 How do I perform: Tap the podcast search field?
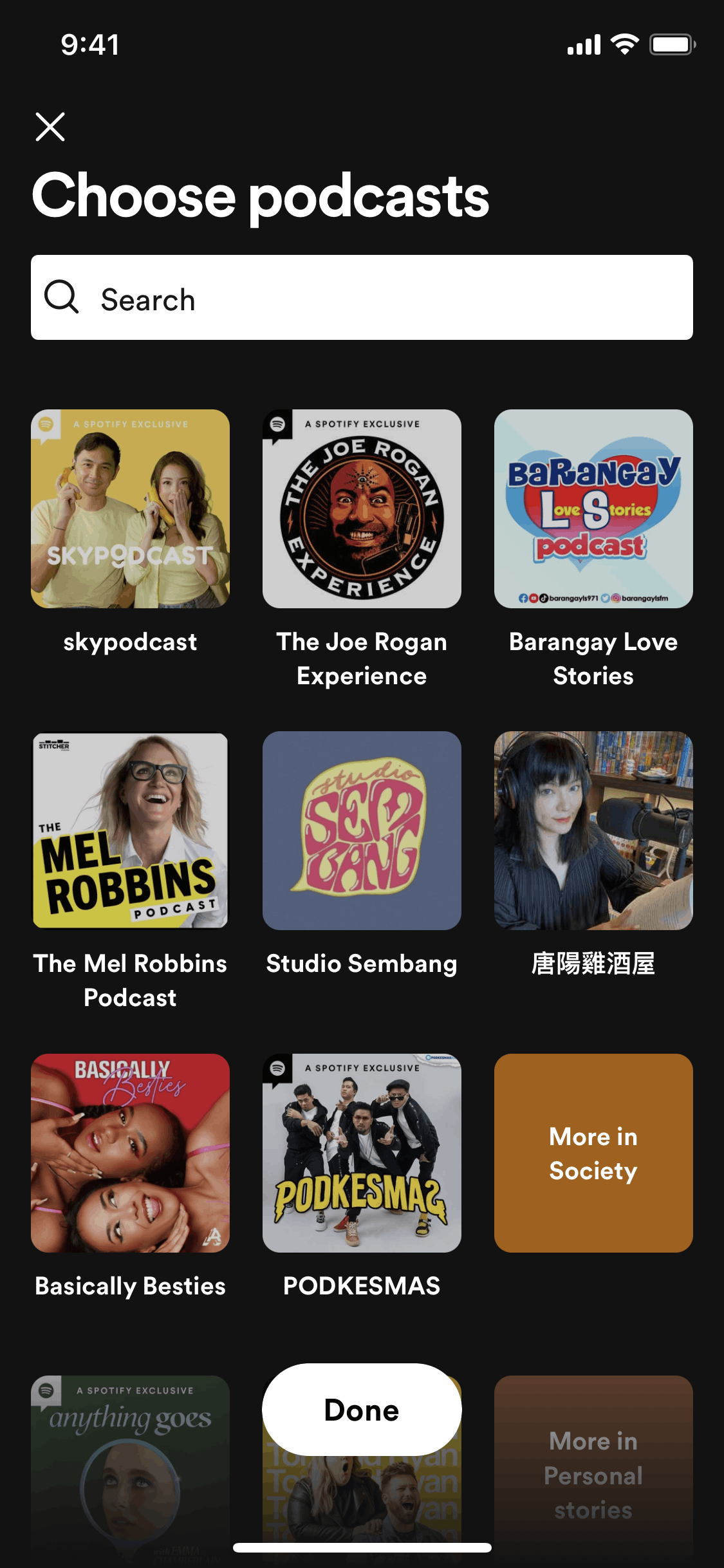point(362,297)
